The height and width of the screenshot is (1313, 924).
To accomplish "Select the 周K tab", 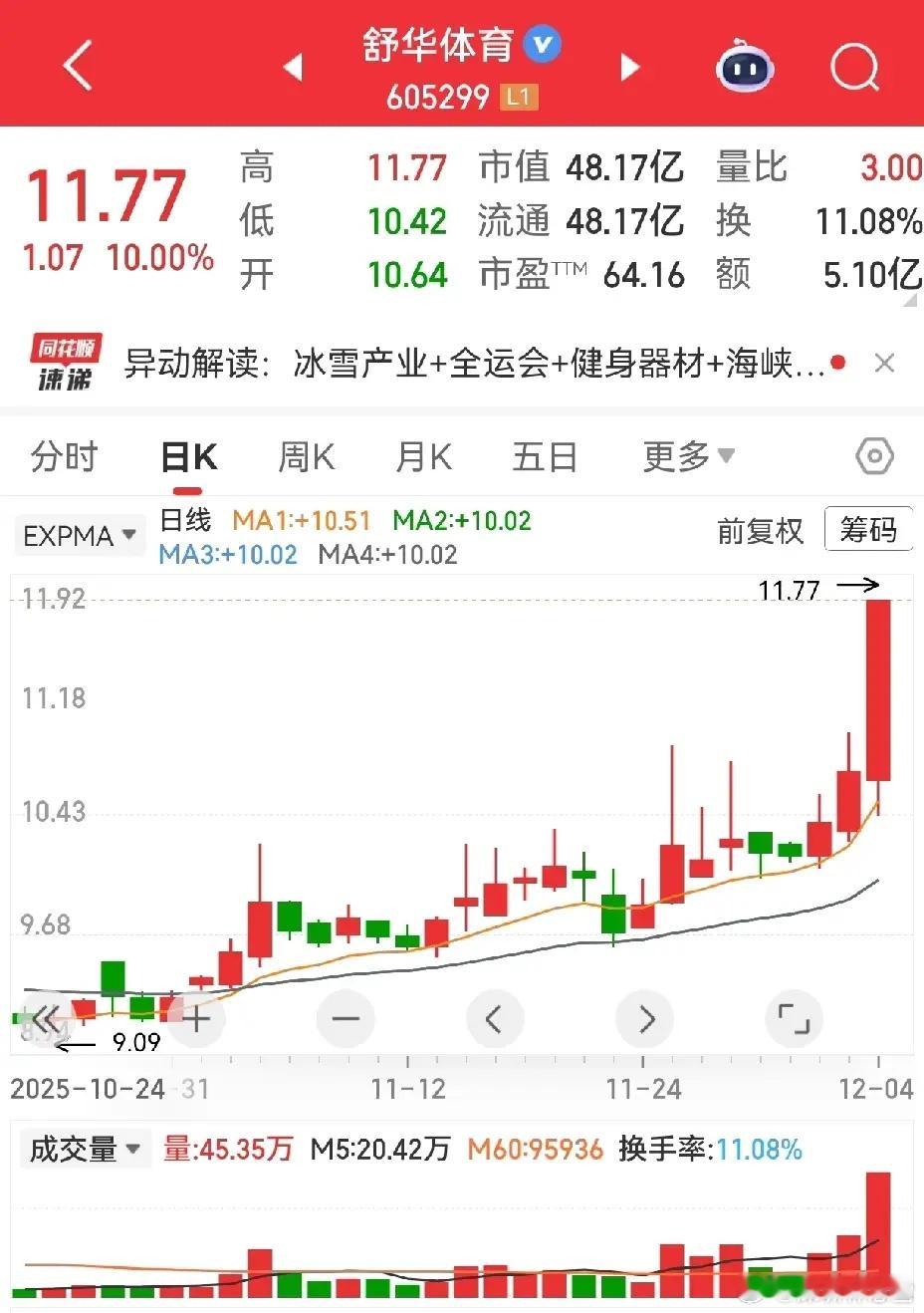I will (307, 457).
